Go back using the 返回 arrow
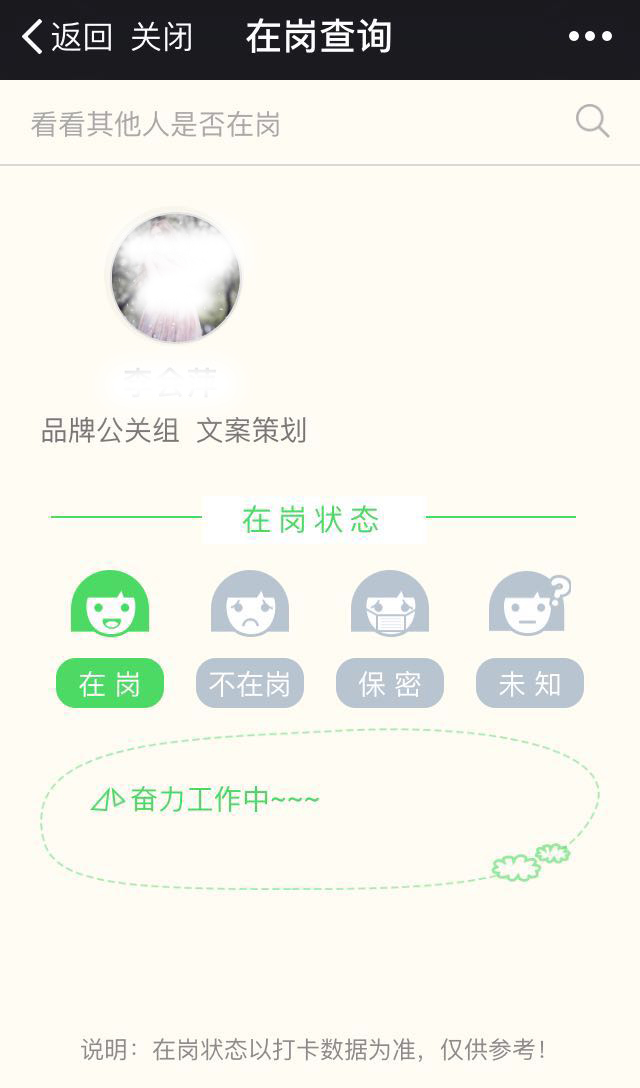 click(66, 38)
